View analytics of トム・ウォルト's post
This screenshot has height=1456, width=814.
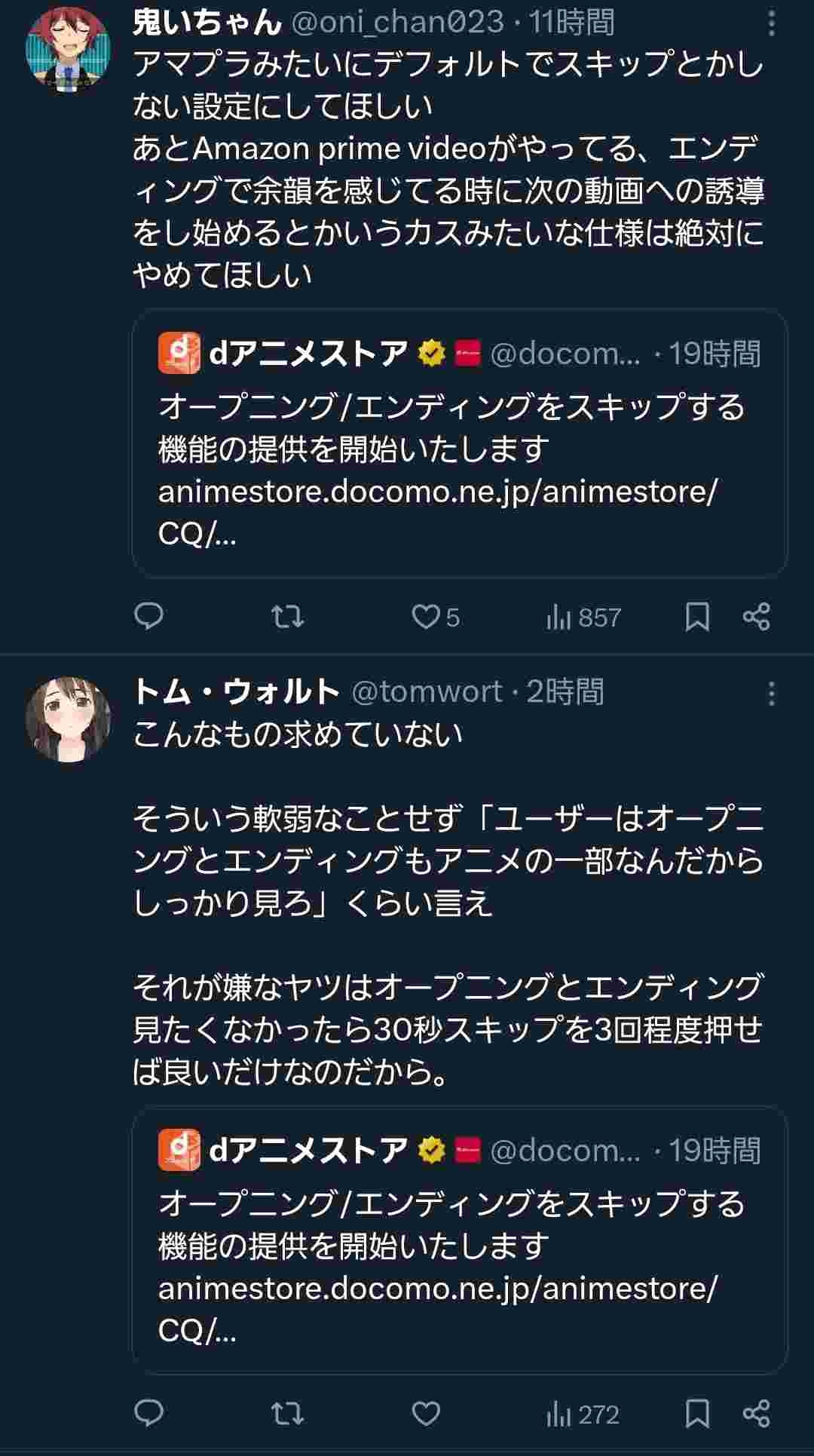[x=582, y=1413]
